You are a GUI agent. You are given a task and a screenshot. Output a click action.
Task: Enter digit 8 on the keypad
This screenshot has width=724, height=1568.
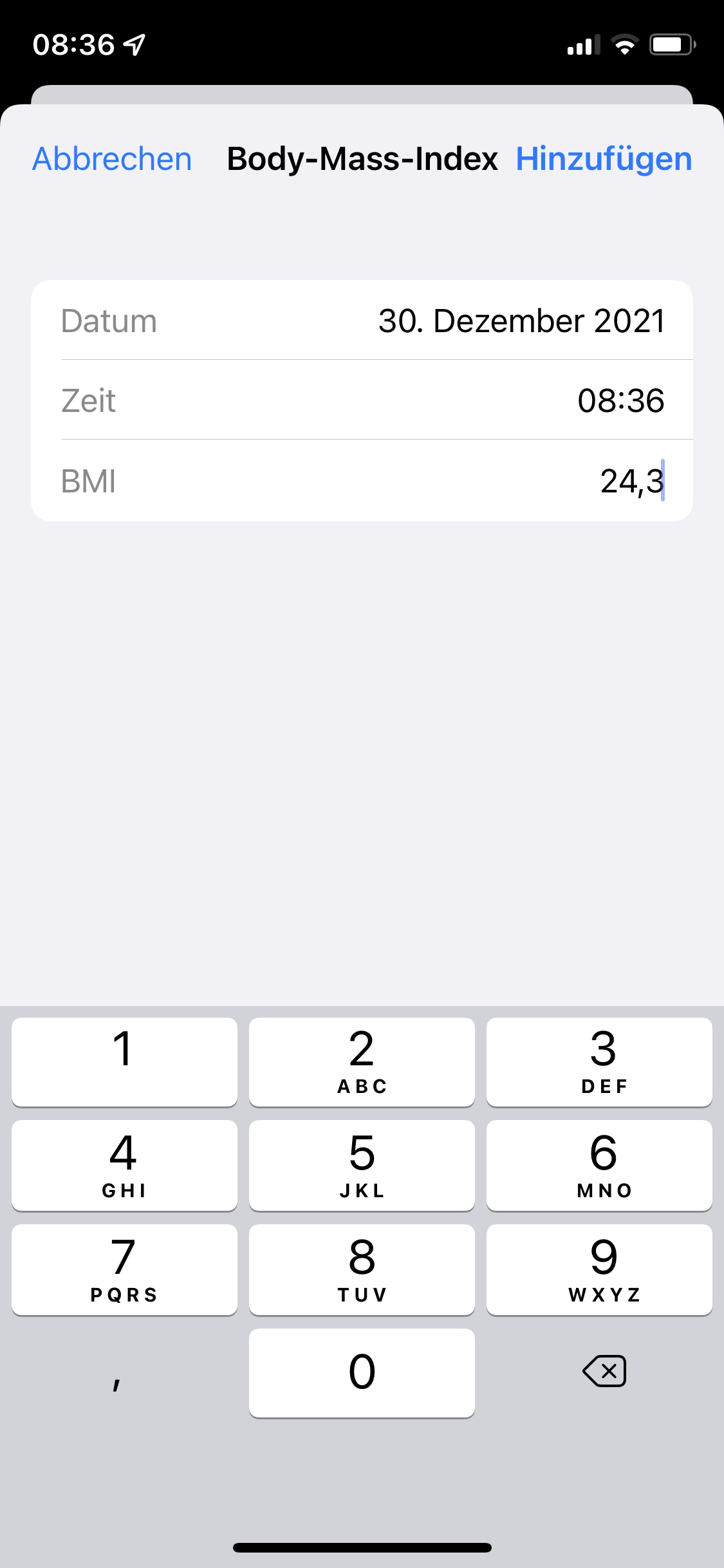(362, 1269)
